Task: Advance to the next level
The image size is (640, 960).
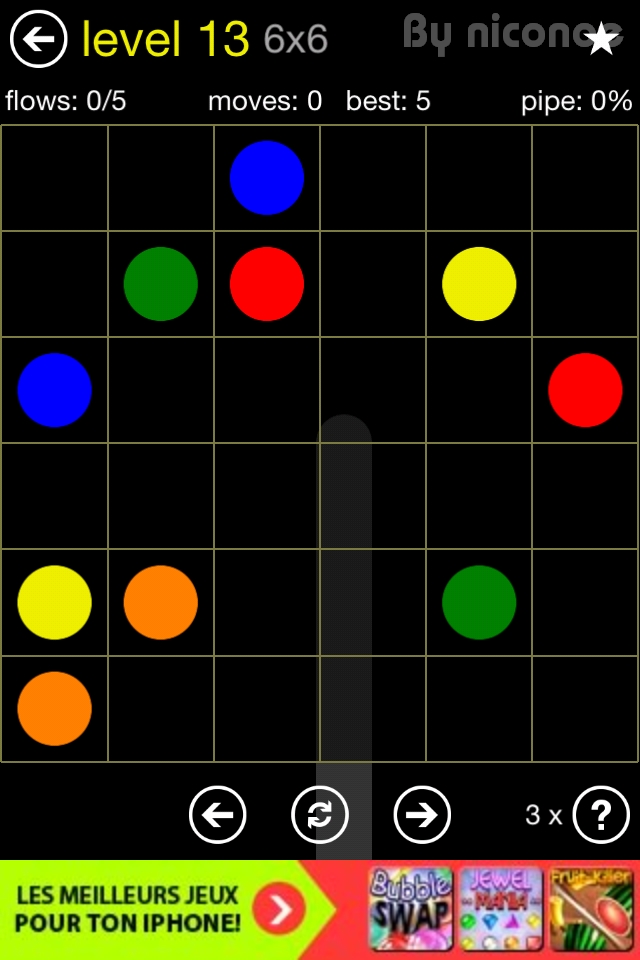Action: click(422, 815)
